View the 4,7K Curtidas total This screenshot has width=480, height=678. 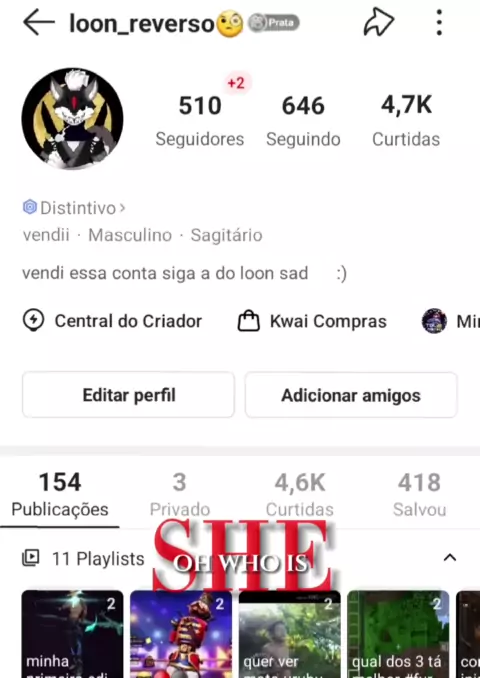[x=406, y=121]
